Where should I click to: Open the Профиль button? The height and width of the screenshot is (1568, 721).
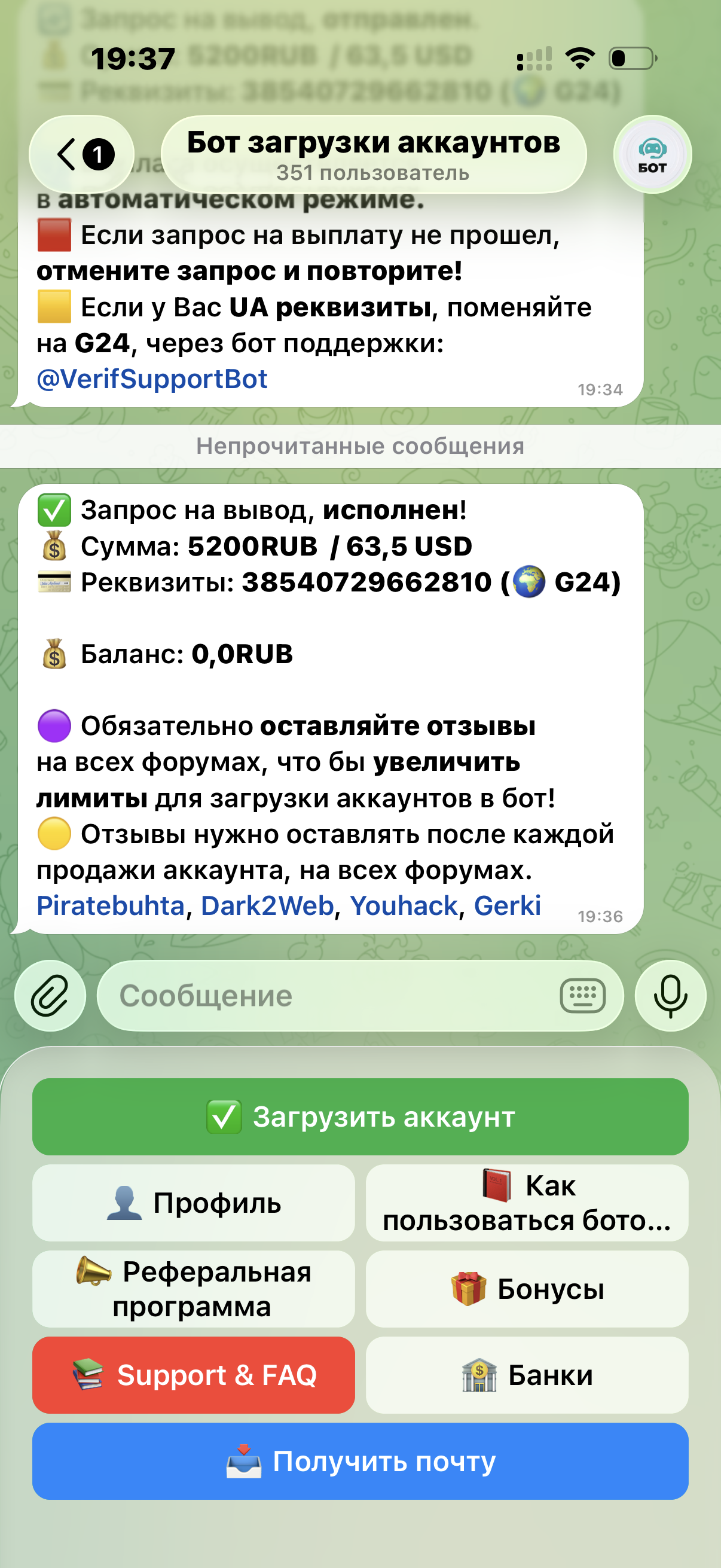pos(194,1203)
